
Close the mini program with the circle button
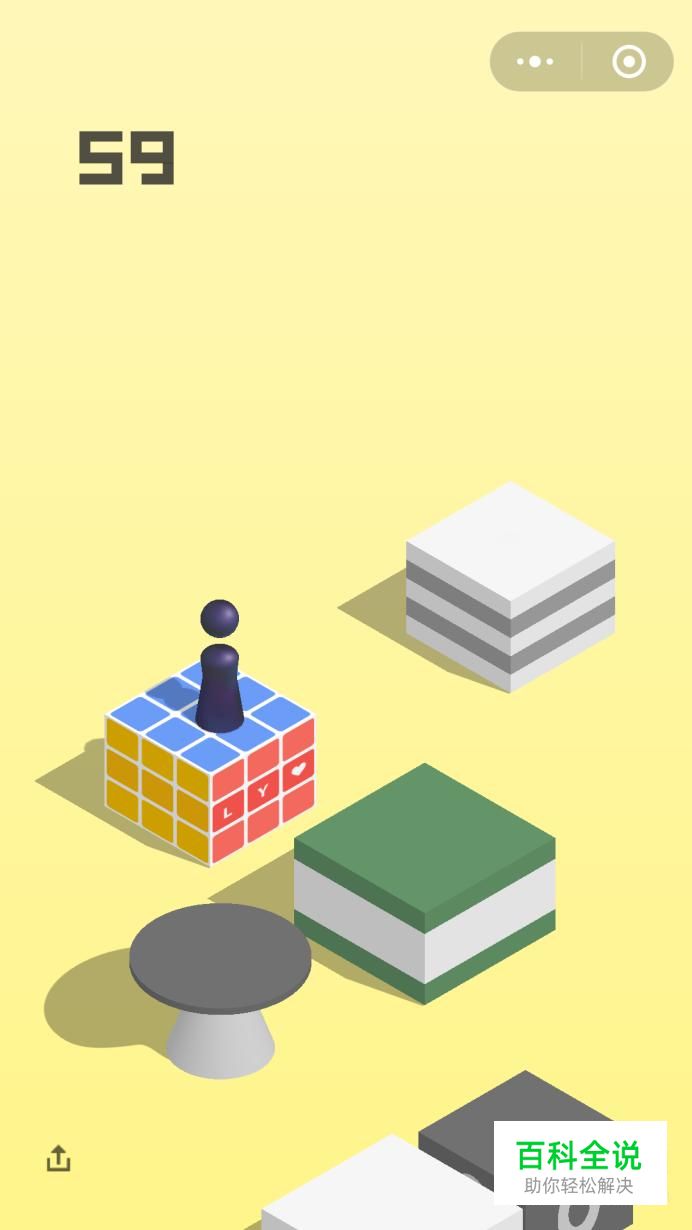(x=629, y=62)
